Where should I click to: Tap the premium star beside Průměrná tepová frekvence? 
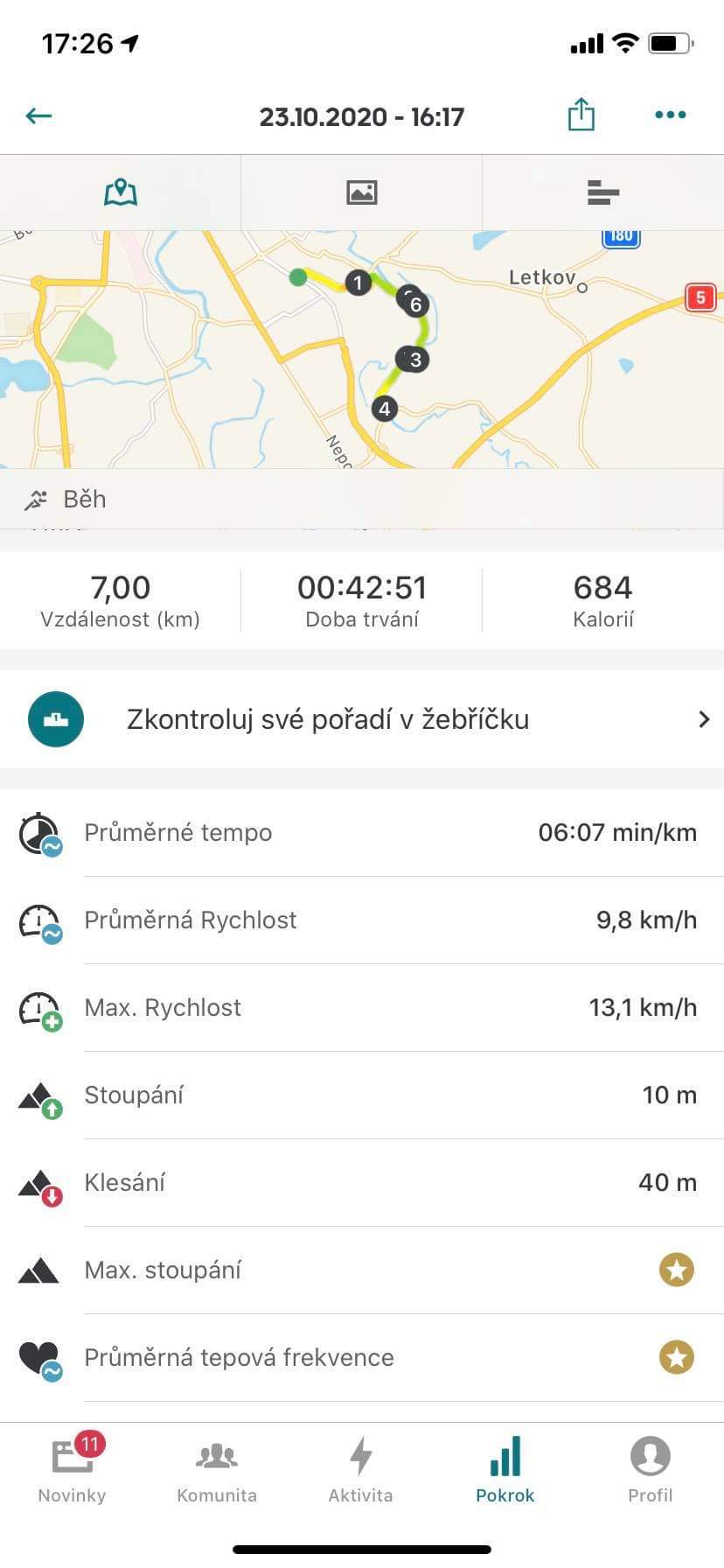676,1357
